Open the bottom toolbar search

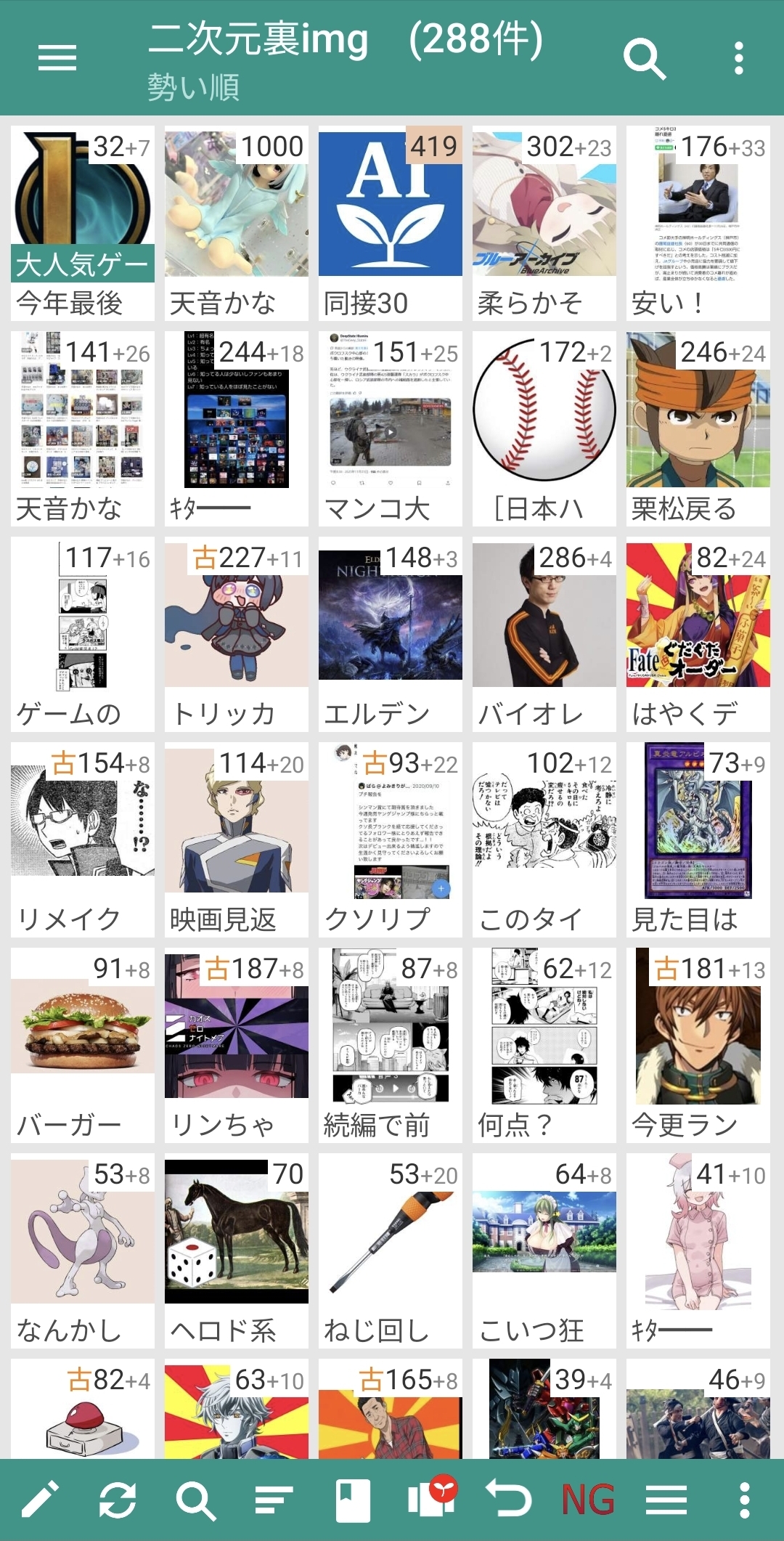tap(195, 1499)
